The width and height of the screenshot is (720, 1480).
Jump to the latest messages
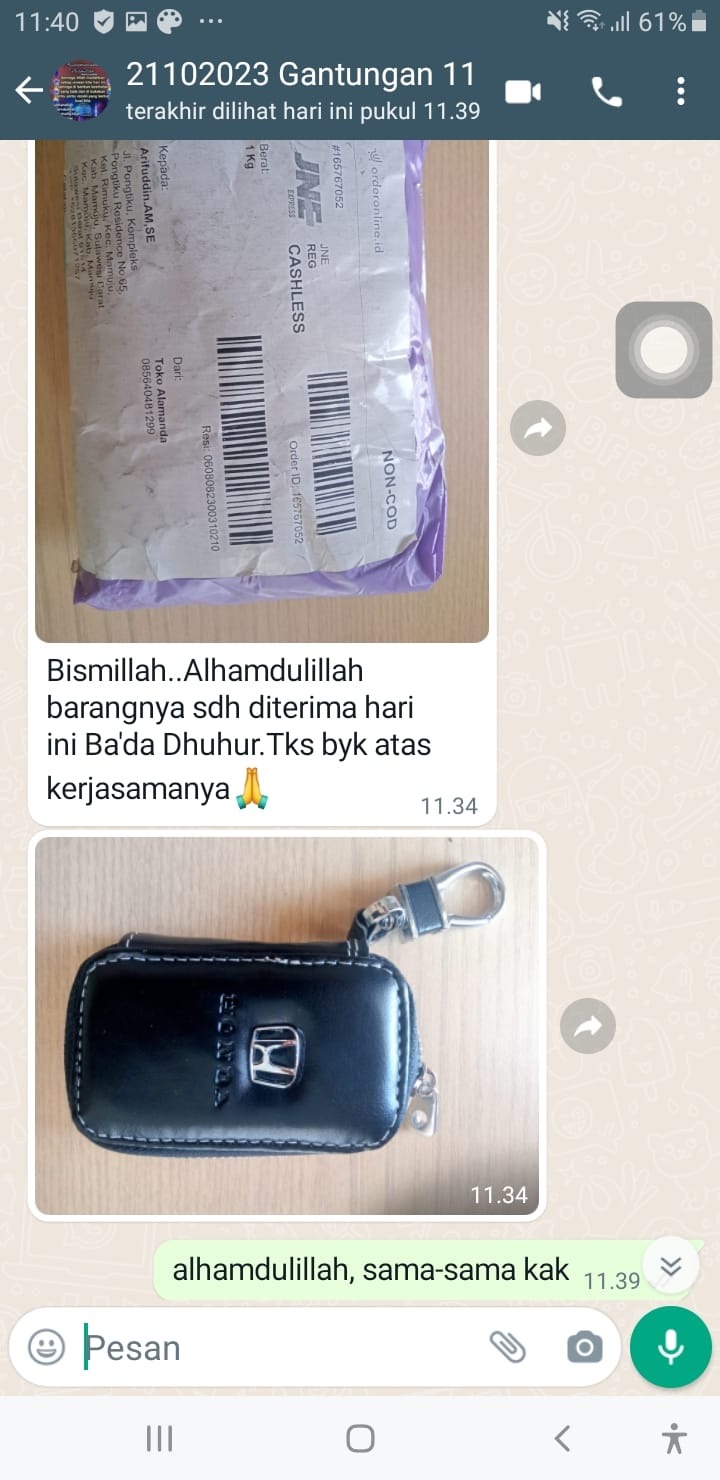[671, 1267]
